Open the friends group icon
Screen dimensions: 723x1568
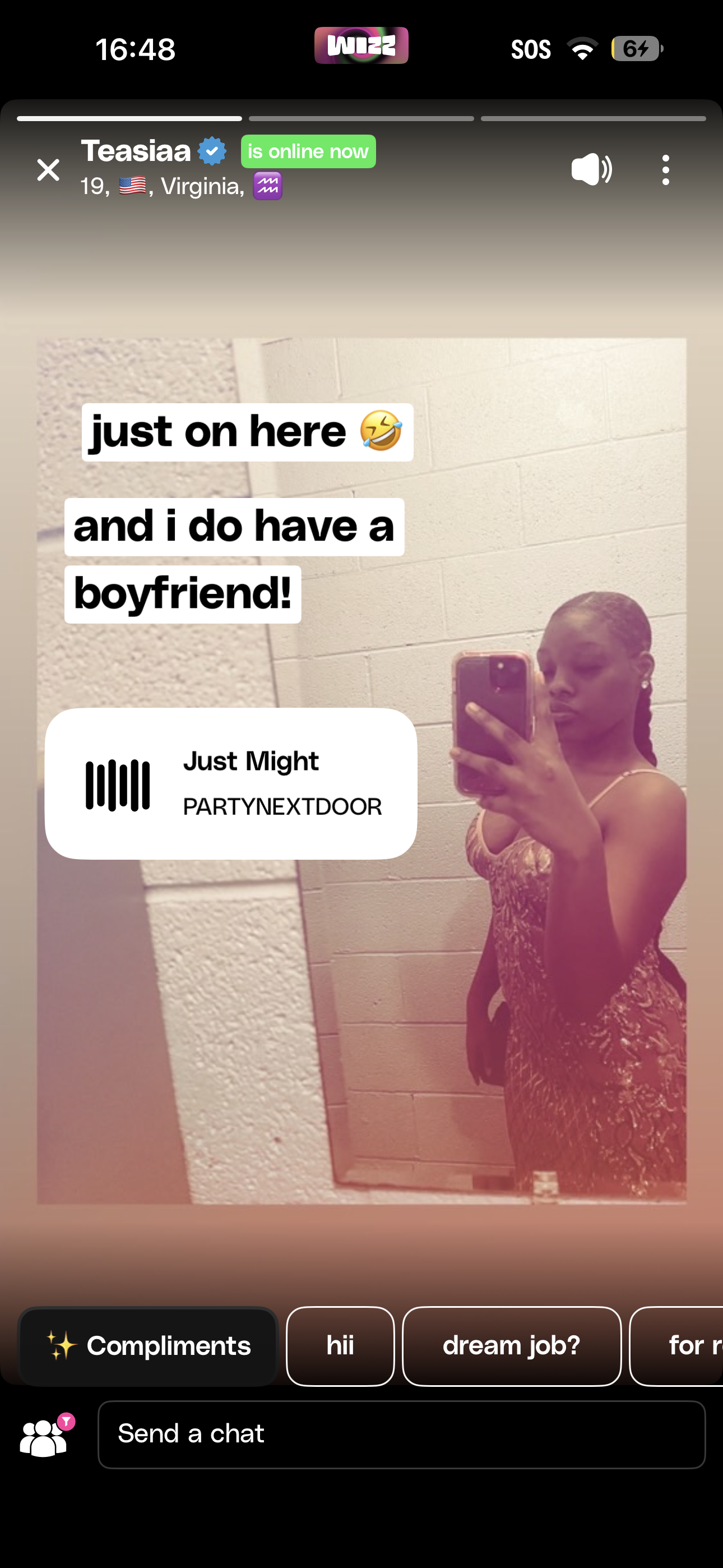44,1437
